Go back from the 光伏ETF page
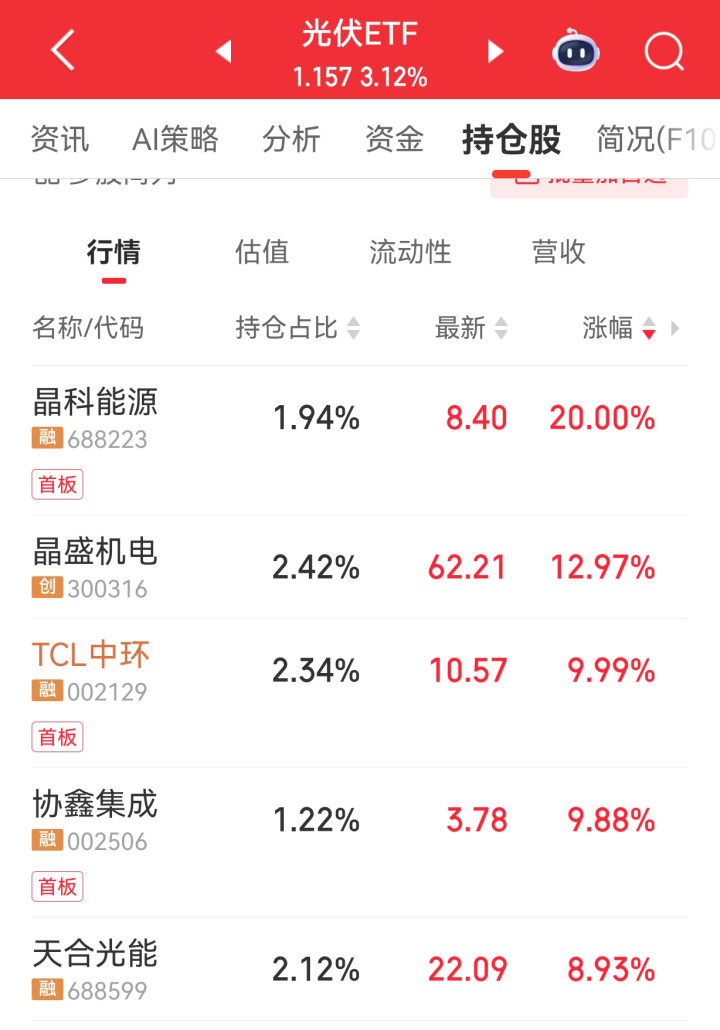The height and width of the screenshot is (1030, 720). click(62, 50)
